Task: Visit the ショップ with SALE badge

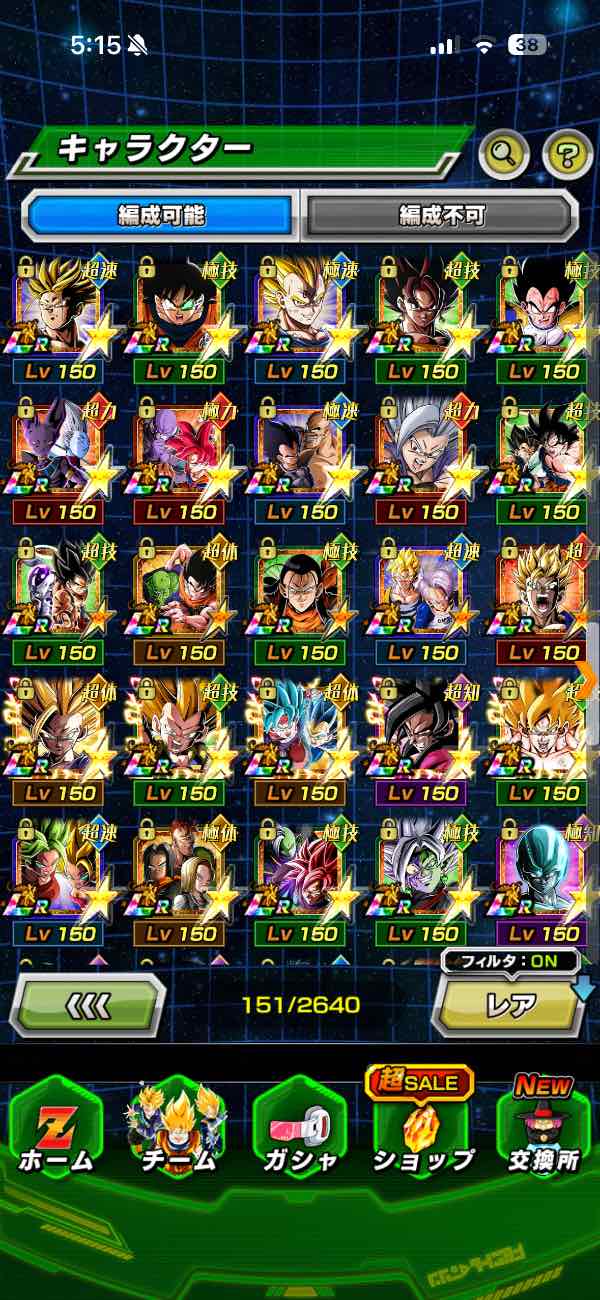Action: (x=422, y=1130)
